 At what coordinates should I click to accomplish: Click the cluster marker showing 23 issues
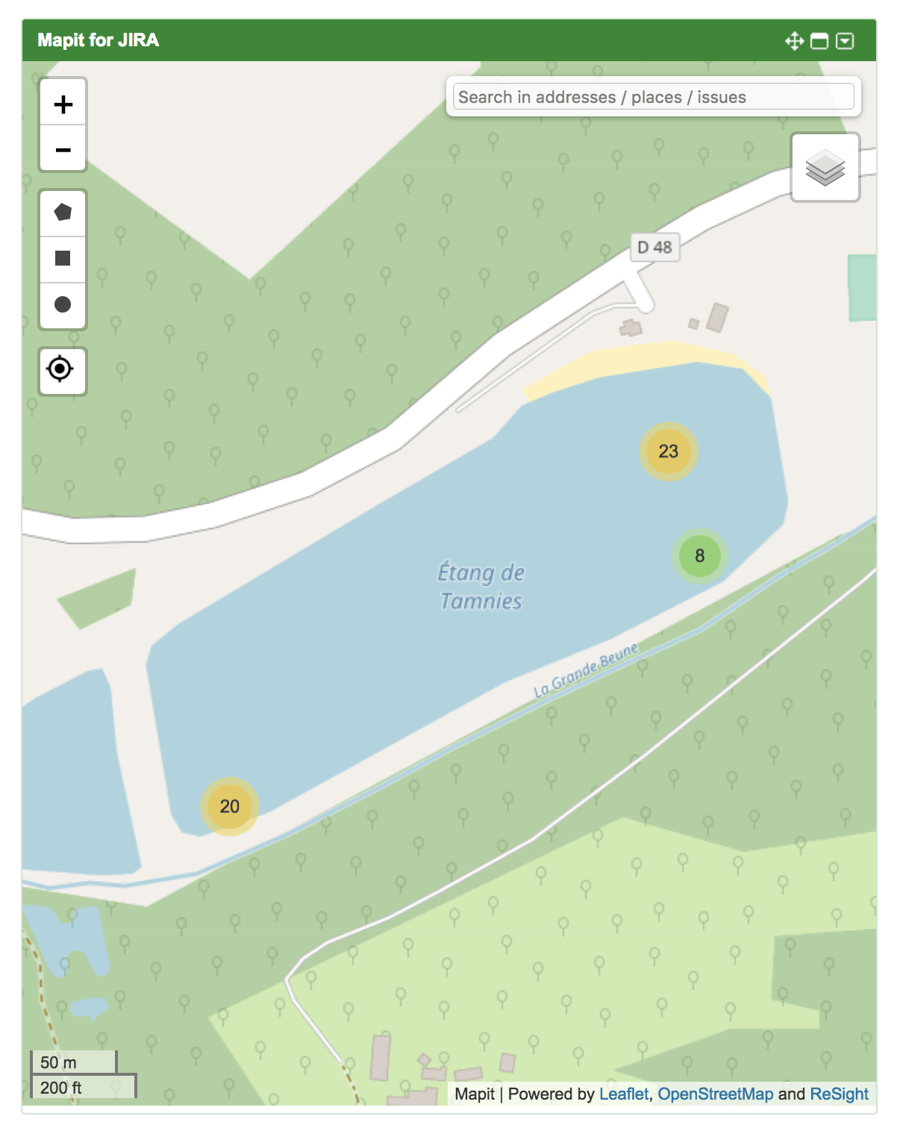(668, 452)
